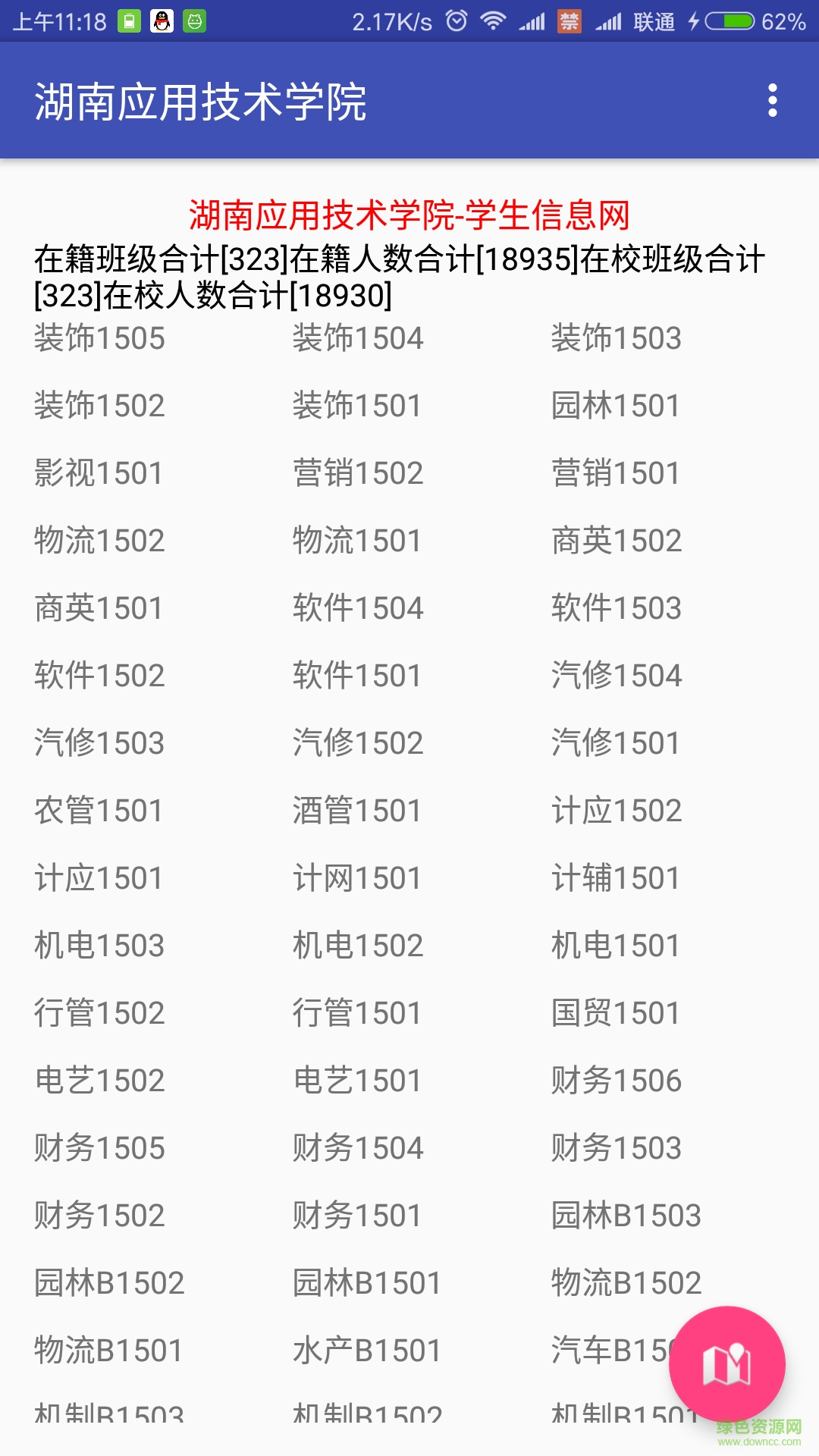Choose class 电艺1502
The image size is (819, 1456).
point(99,1081)
